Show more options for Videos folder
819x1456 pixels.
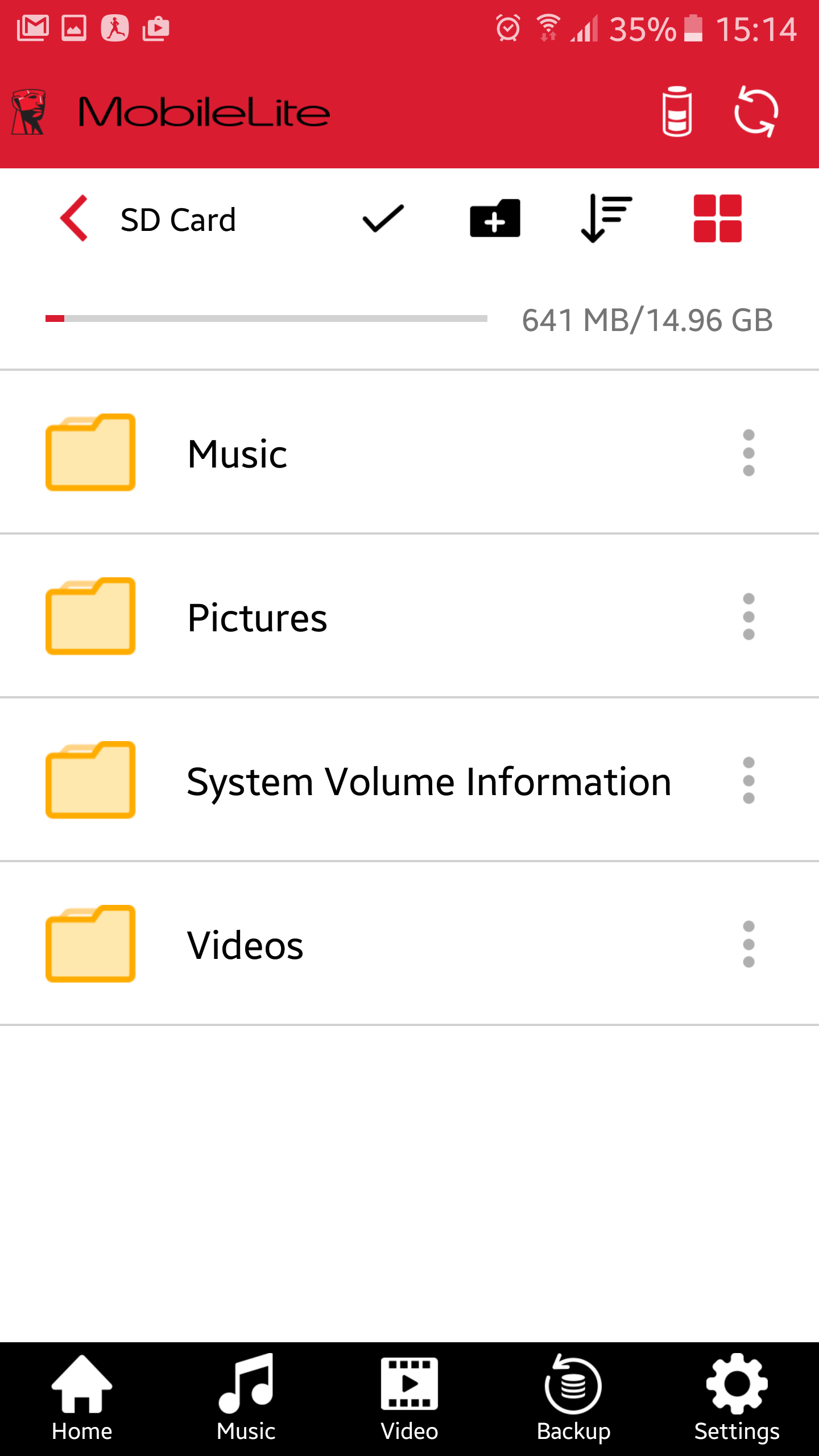[x=748, y=945]
